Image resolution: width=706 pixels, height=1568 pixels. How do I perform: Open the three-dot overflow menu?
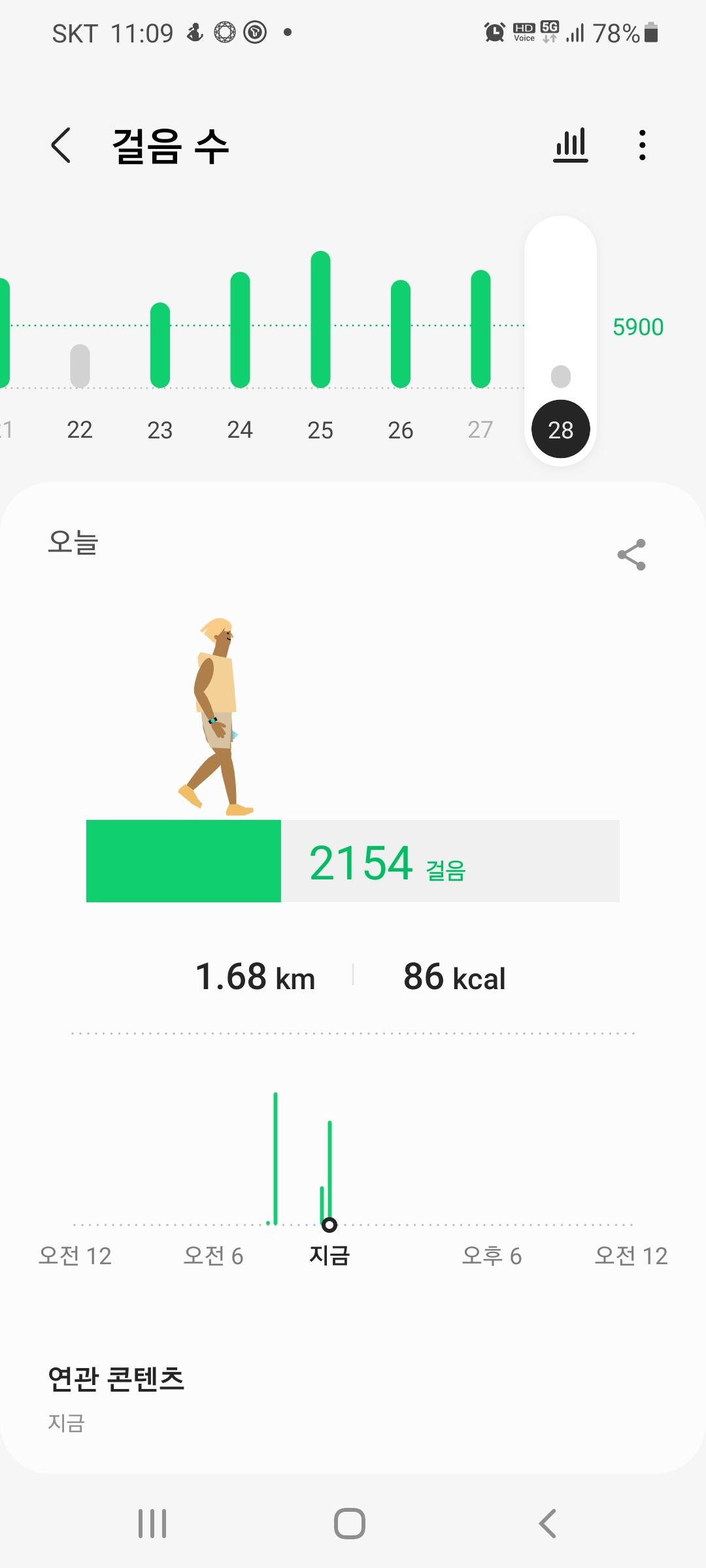point(643,145)
